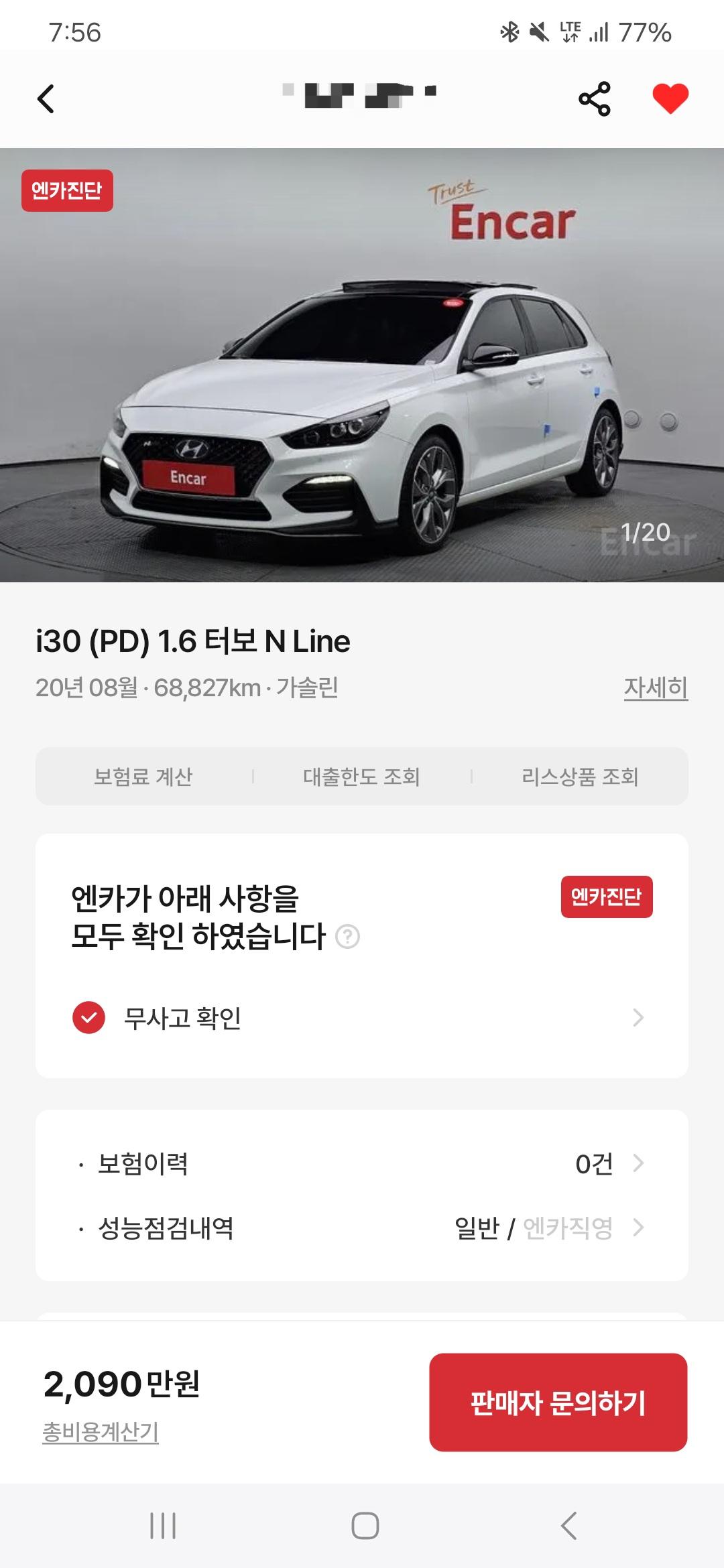Open 무사고 확인 accident-free details
724x1568 pixels.
[x=362, y=1018]
